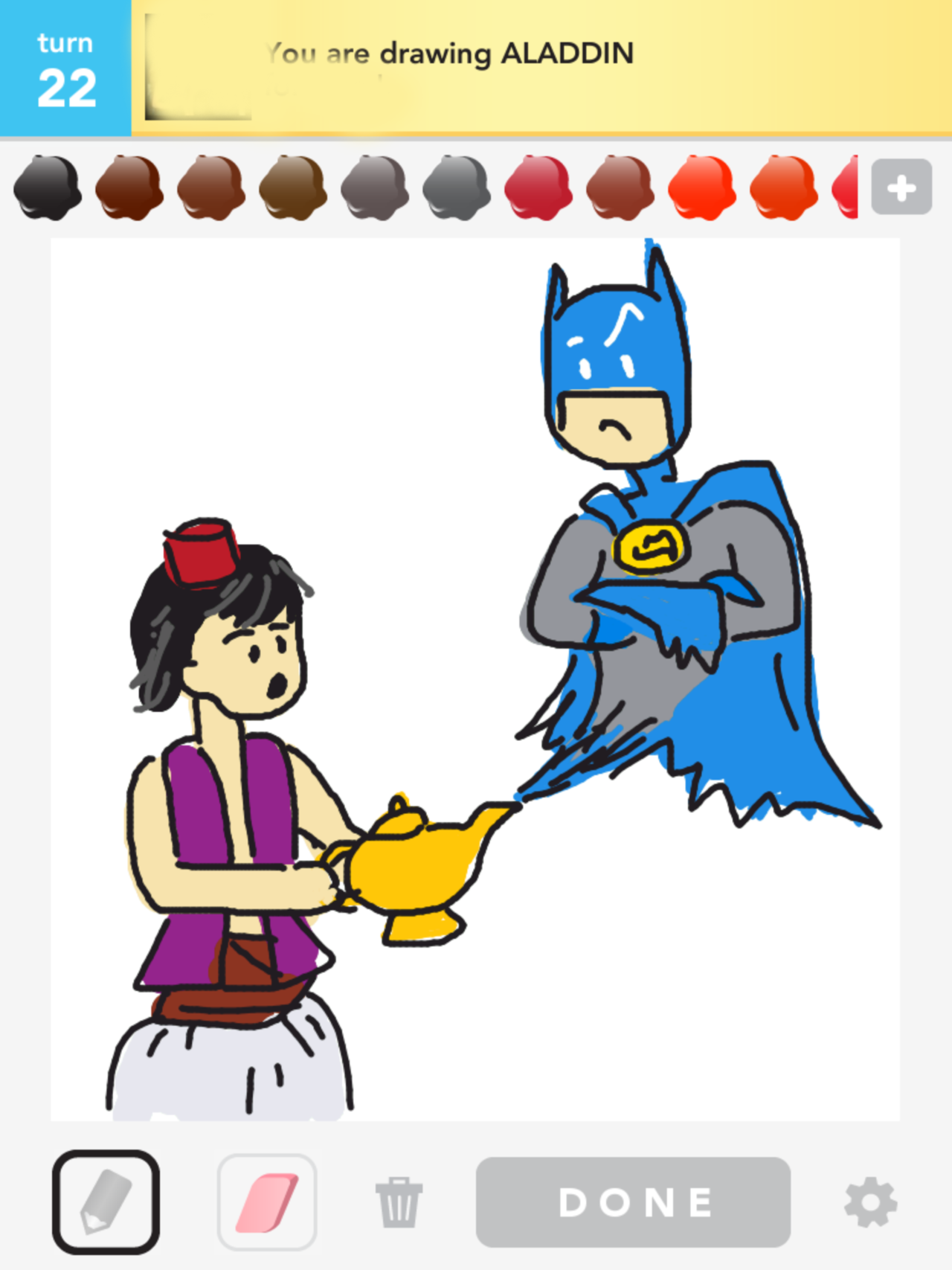Clear the drawing with the trash icon
952x1270 pixels.
click(399, 1202)
